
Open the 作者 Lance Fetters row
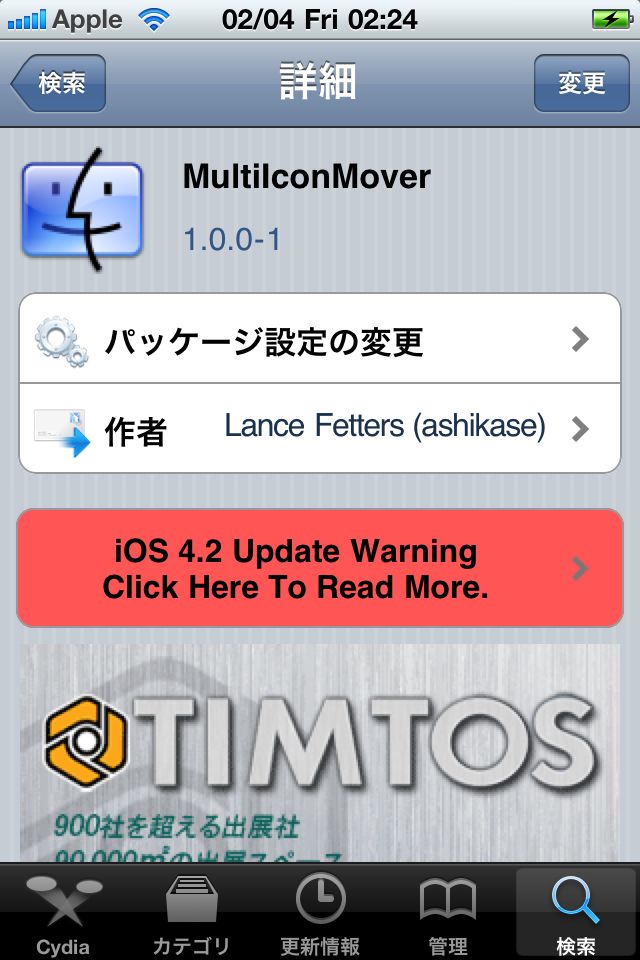pyautogui.click(x=320, y=428)
